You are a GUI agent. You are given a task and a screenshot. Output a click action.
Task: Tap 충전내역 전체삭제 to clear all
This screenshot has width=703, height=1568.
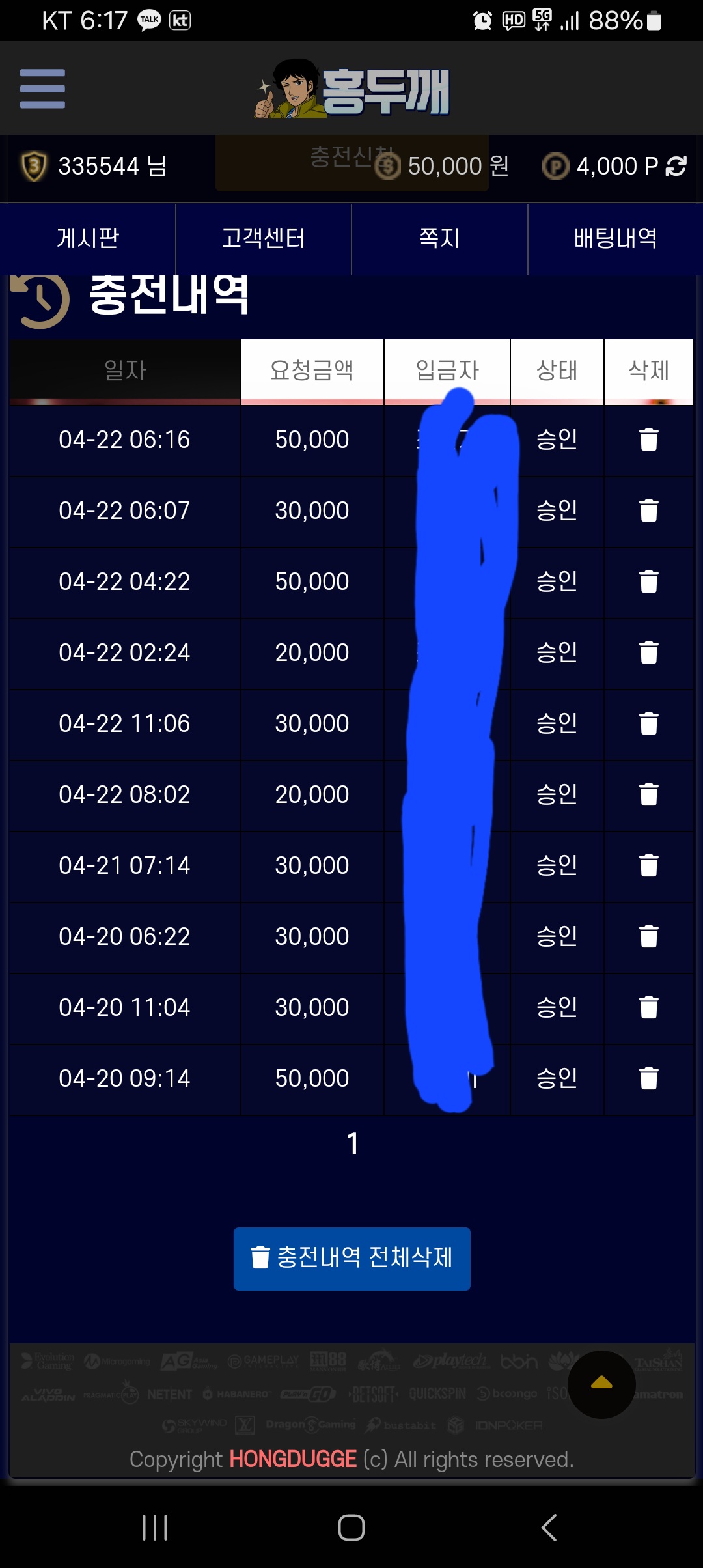(352, 1258)
